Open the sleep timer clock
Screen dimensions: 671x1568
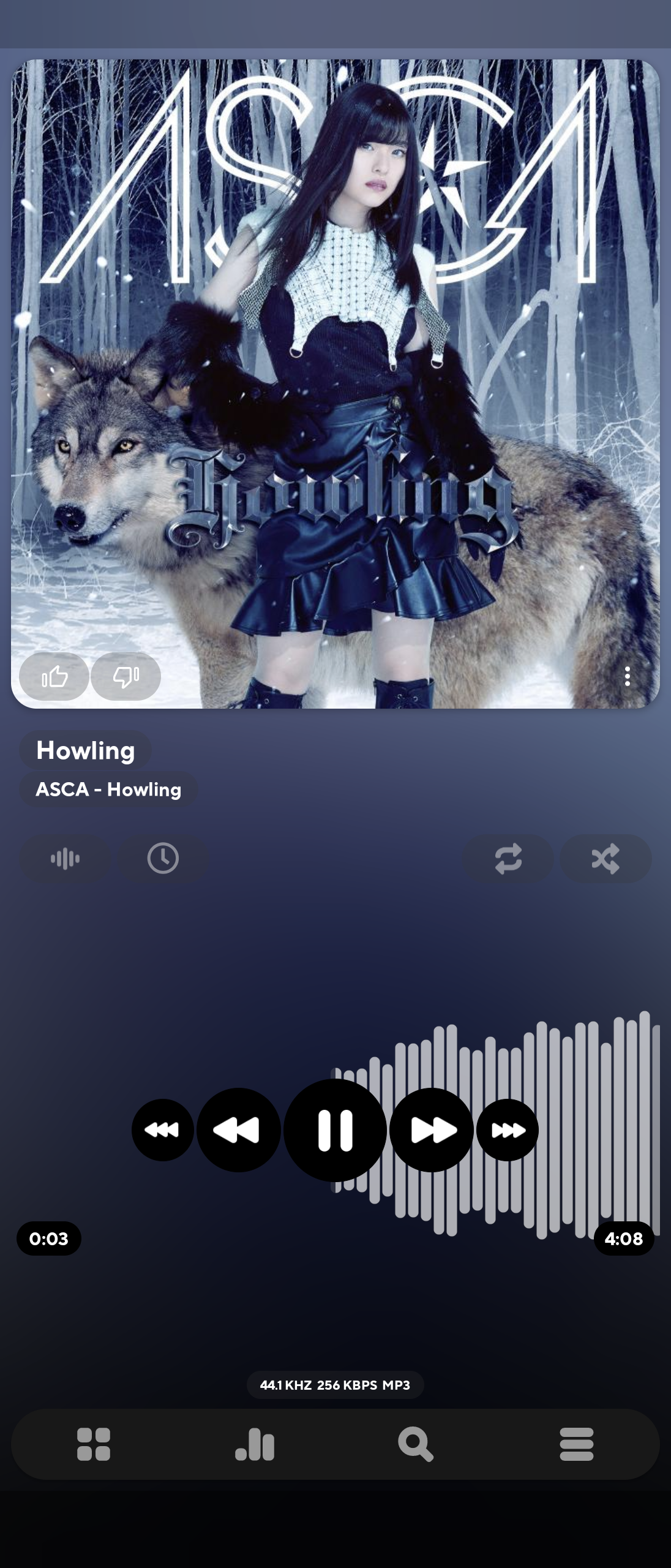[x=163, y=859]
